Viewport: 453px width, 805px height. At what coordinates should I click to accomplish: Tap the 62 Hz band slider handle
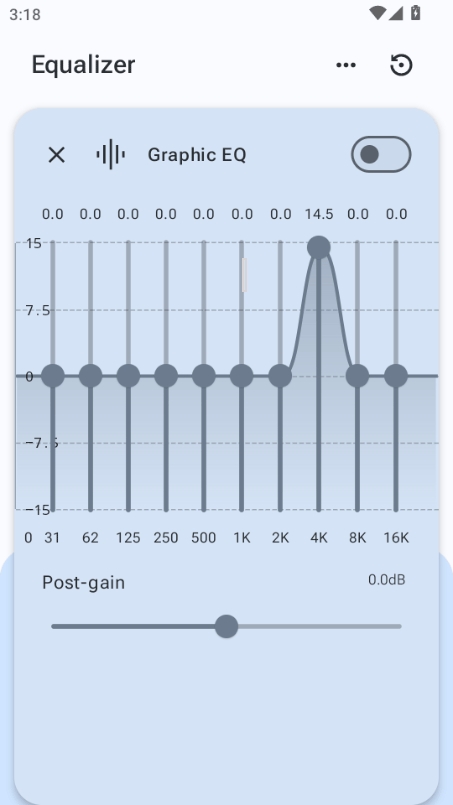tap(90, 376)
